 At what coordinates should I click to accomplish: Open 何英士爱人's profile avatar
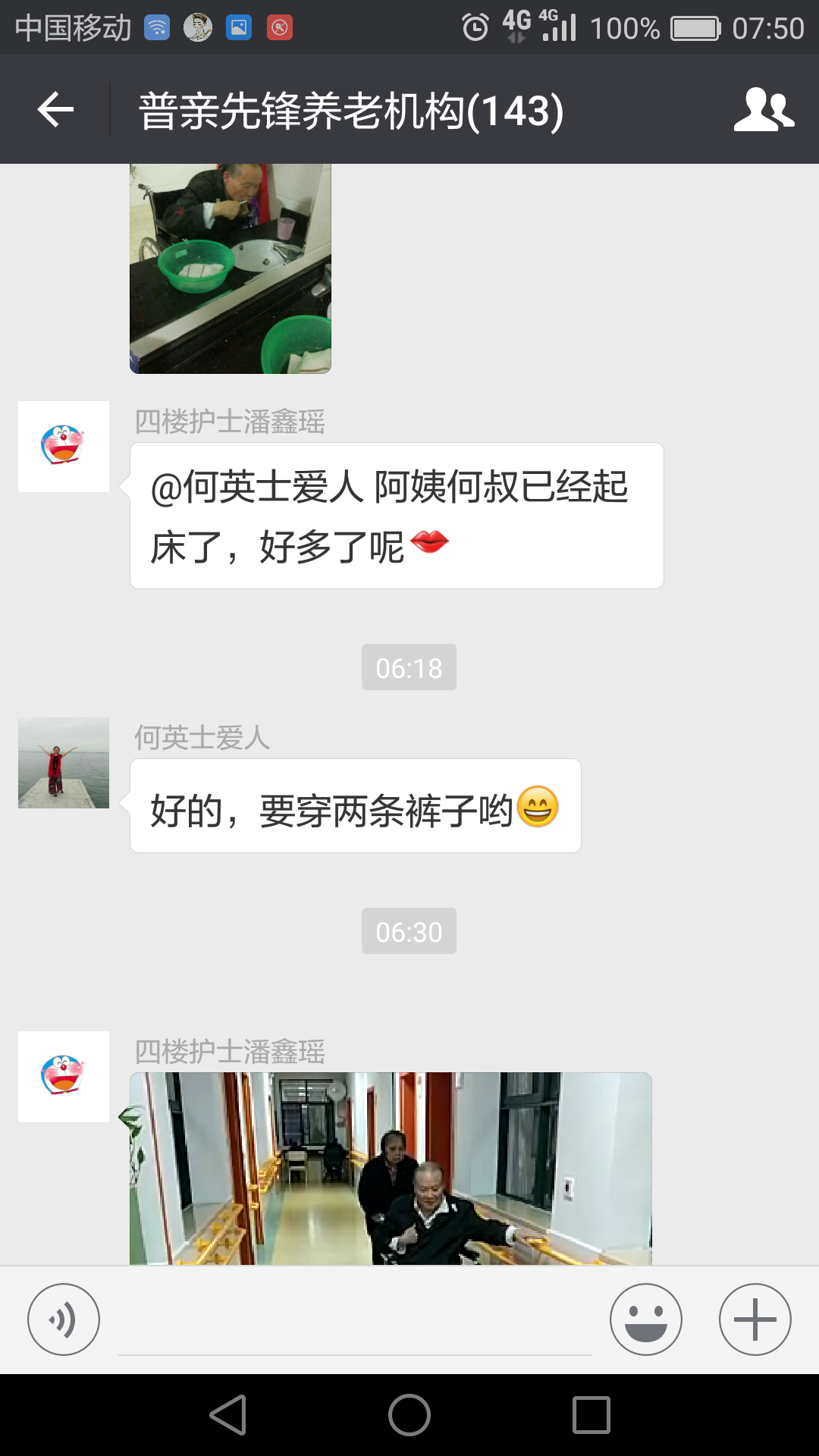click(64, 763)
